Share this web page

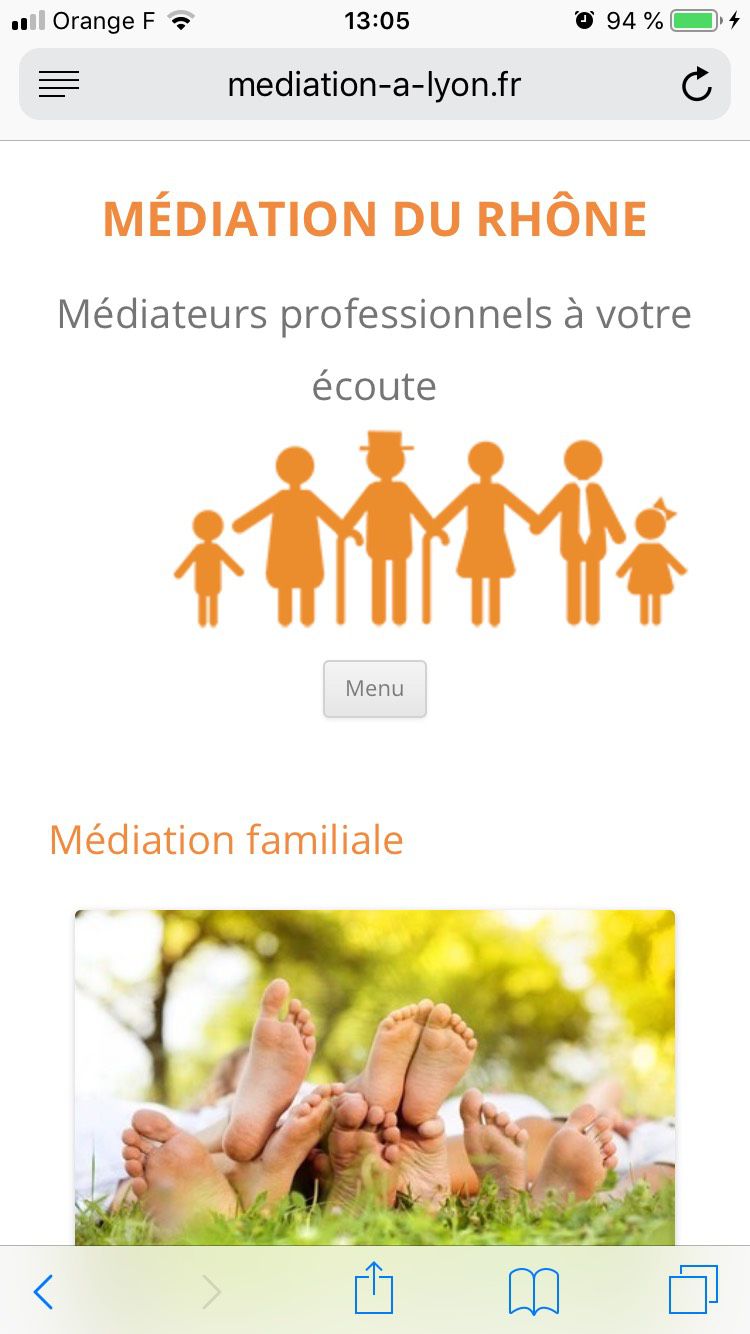(374, 1290)
